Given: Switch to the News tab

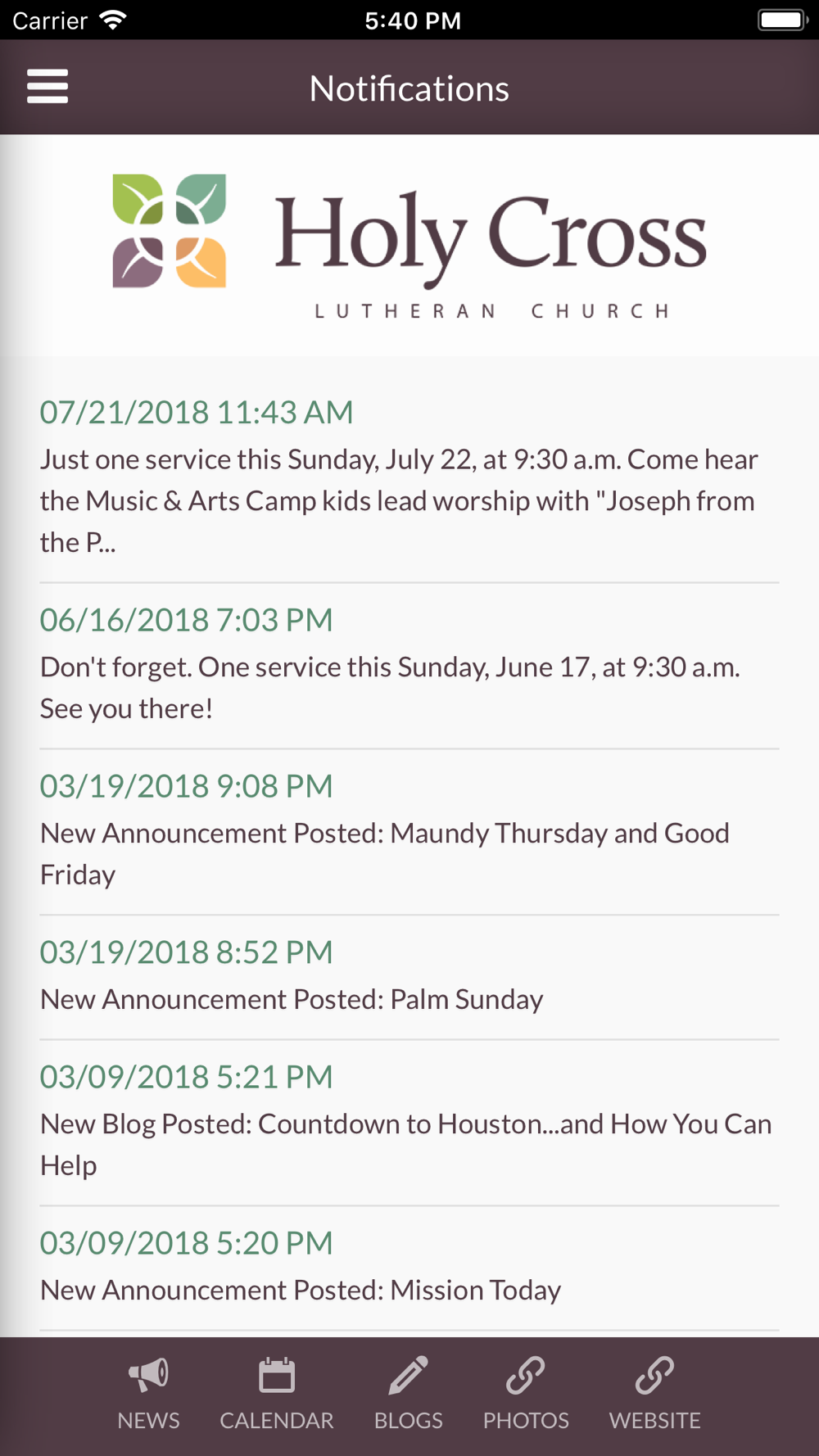Looking at the screenshot, I should 148,1395.
